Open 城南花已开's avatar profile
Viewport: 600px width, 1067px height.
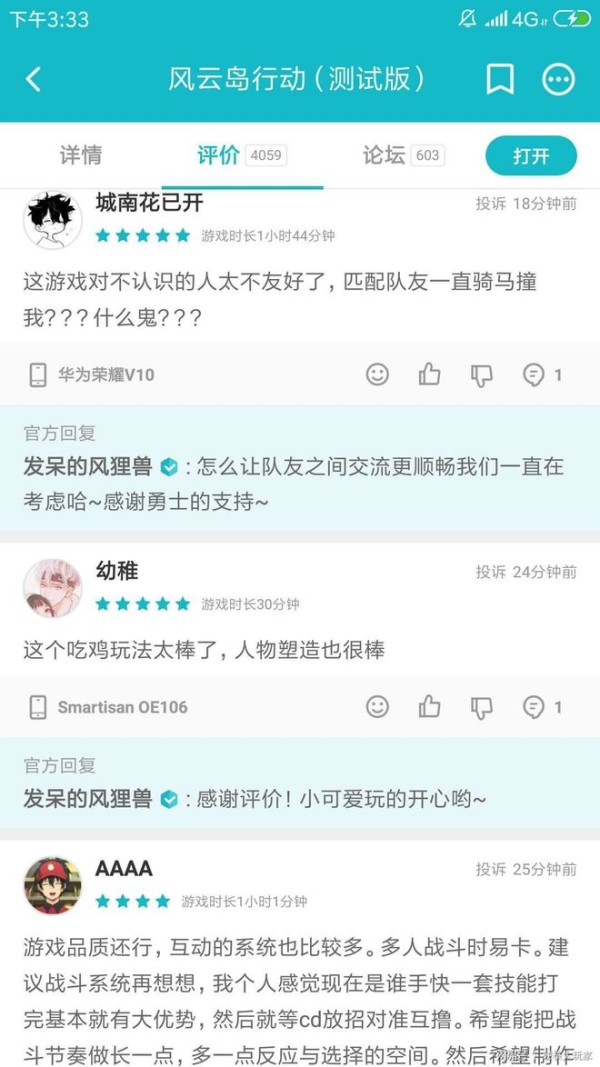[x=52, y=219]
